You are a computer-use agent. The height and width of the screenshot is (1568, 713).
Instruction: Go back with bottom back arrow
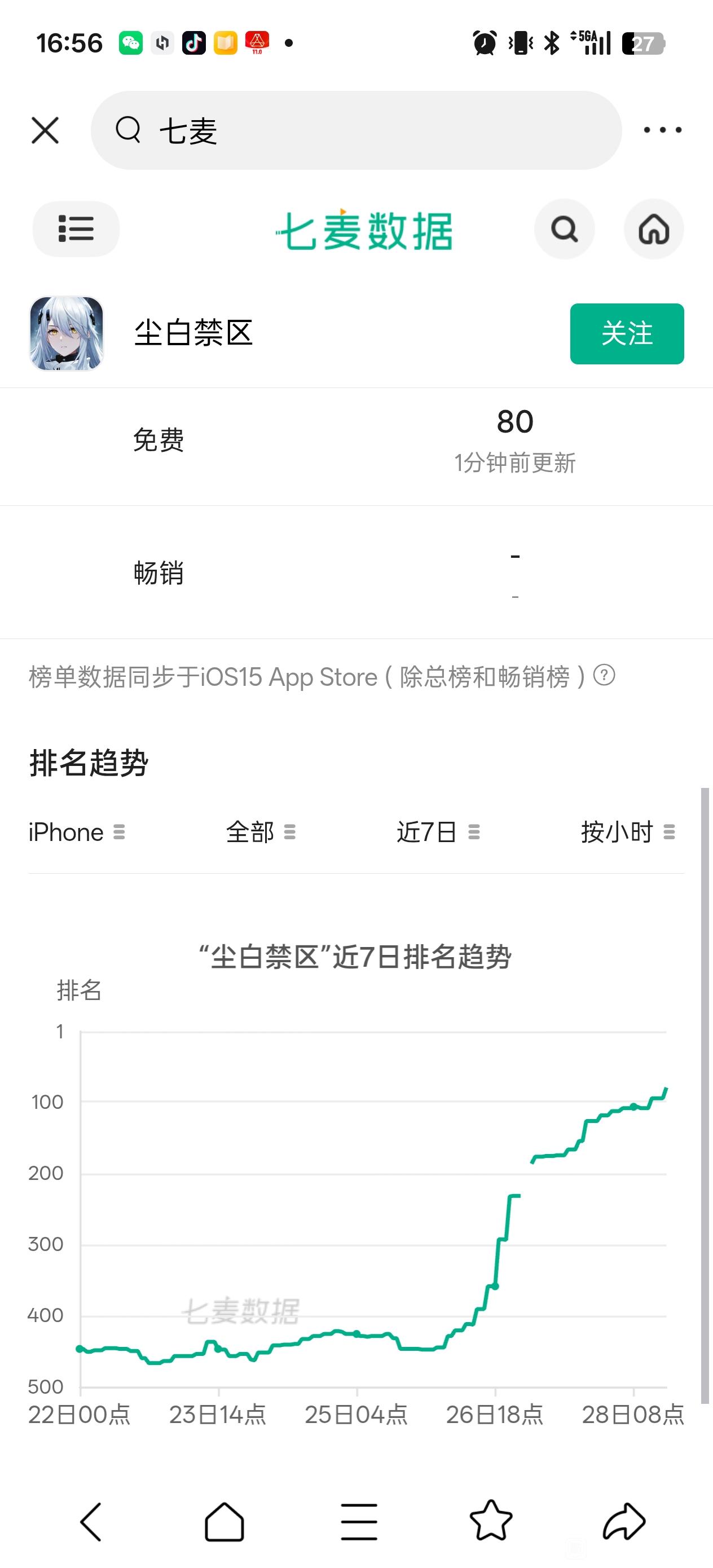91,1522
